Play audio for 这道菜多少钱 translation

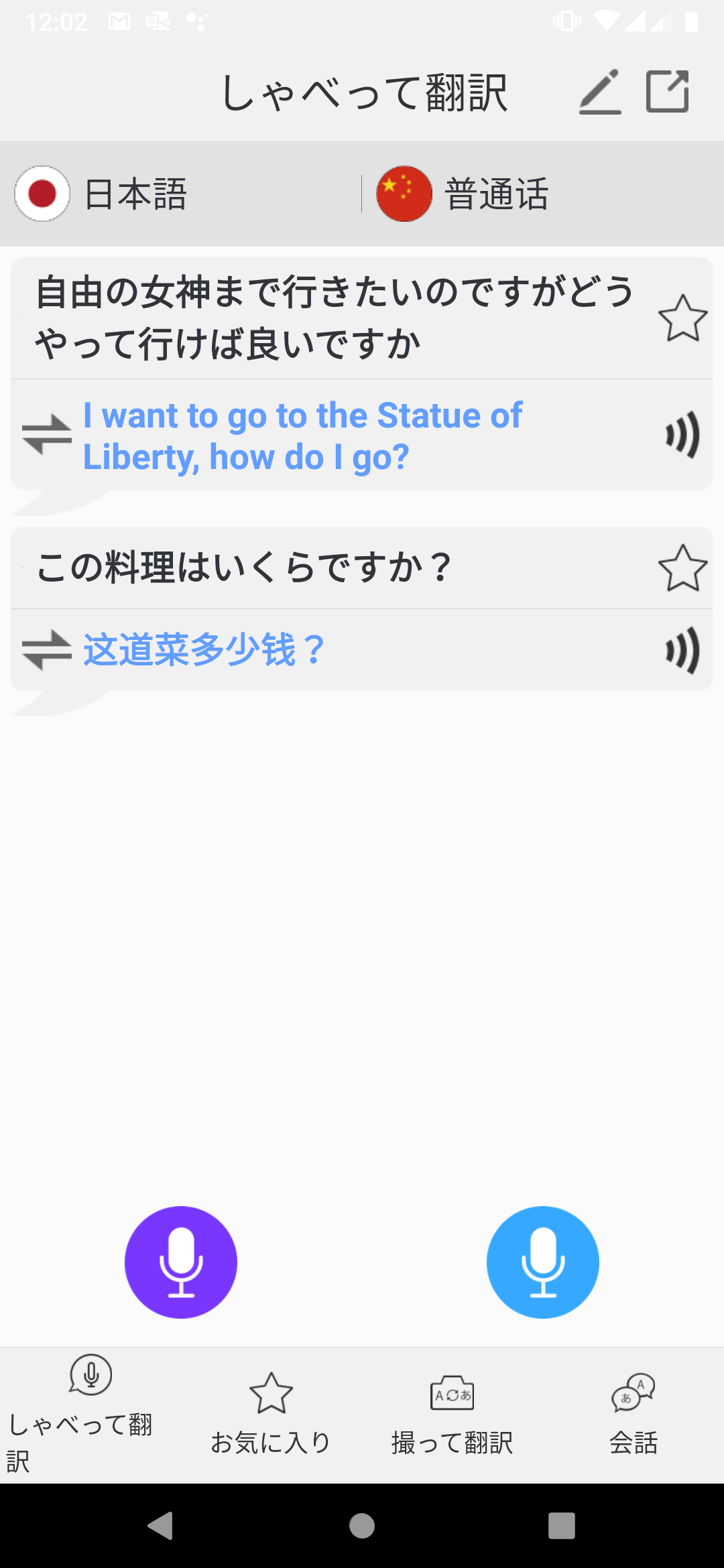(x=682, y=650)
